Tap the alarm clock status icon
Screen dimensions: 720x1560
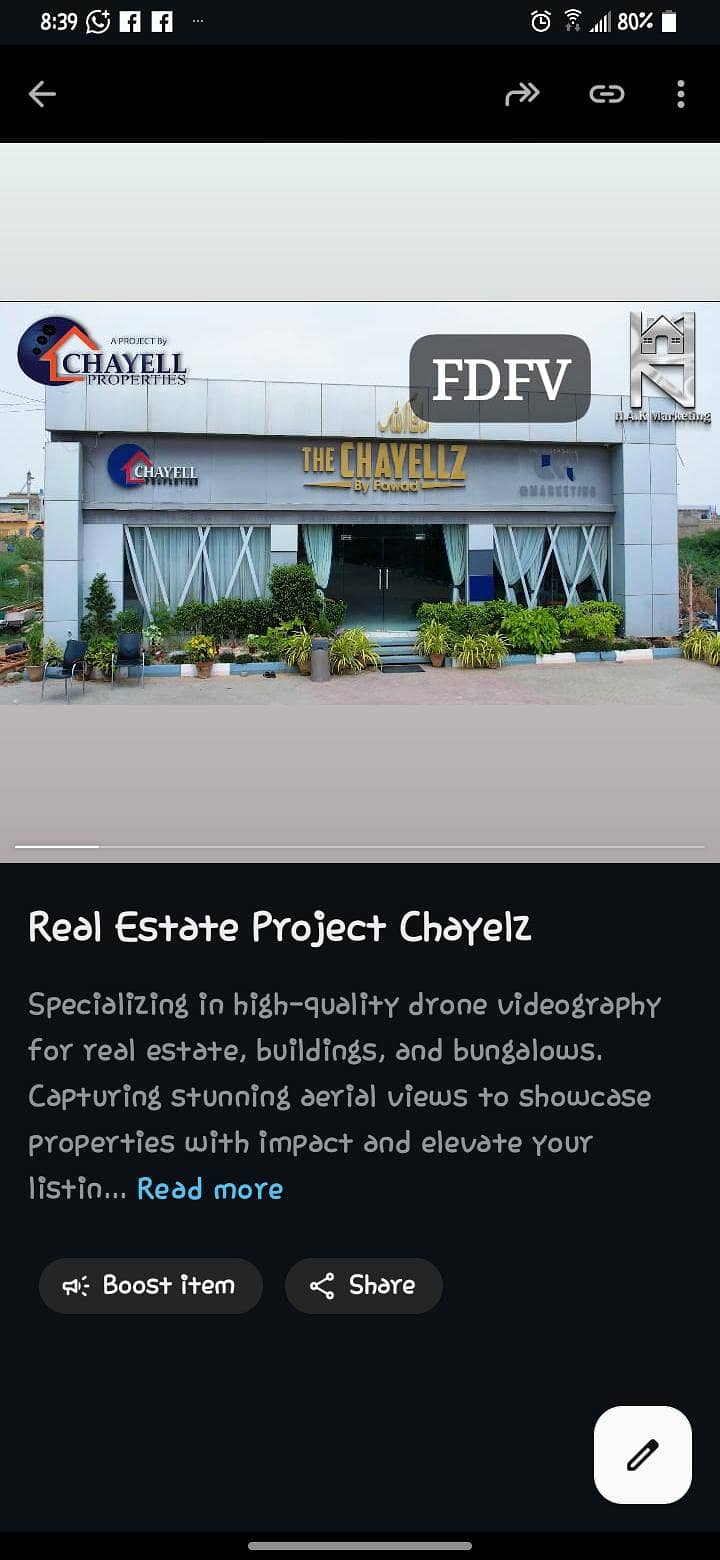(539, 20)
